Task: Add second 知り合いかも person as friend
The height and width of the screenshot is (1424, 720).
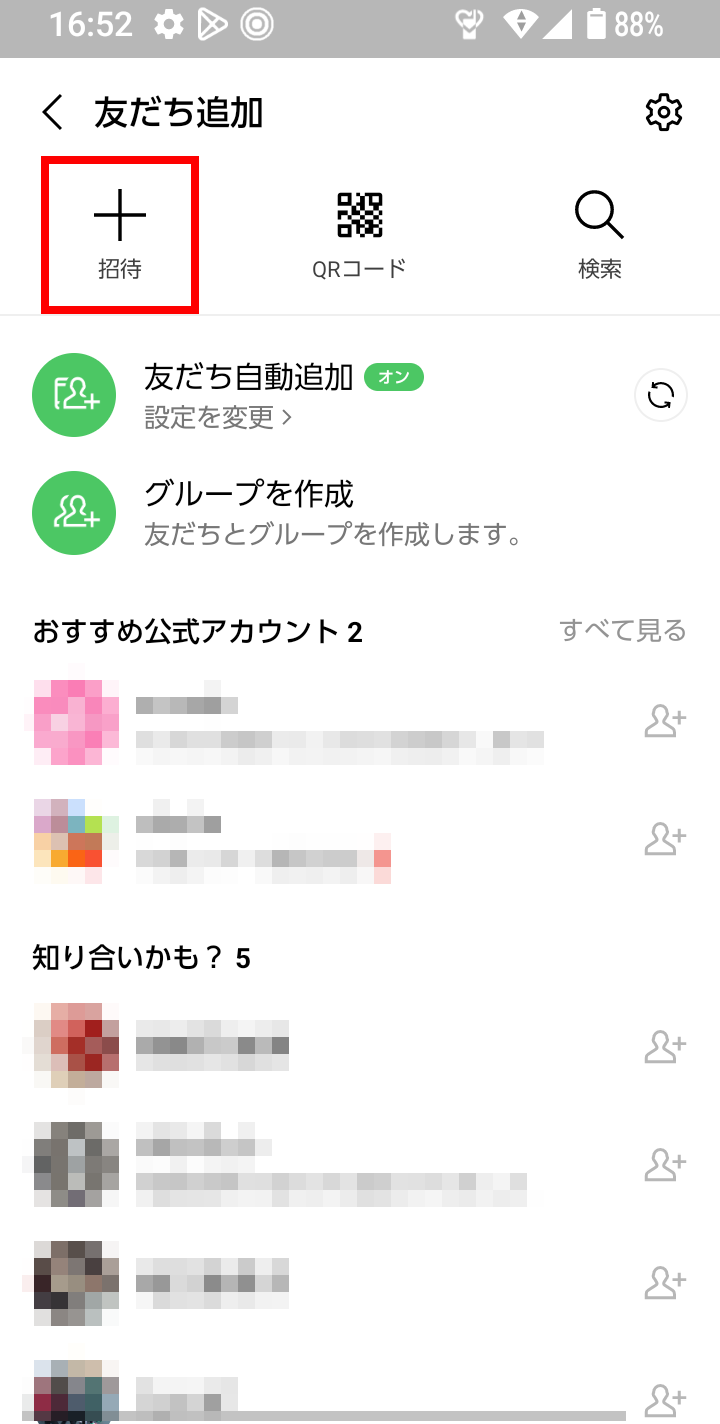Action: [x=665, y=1164]
